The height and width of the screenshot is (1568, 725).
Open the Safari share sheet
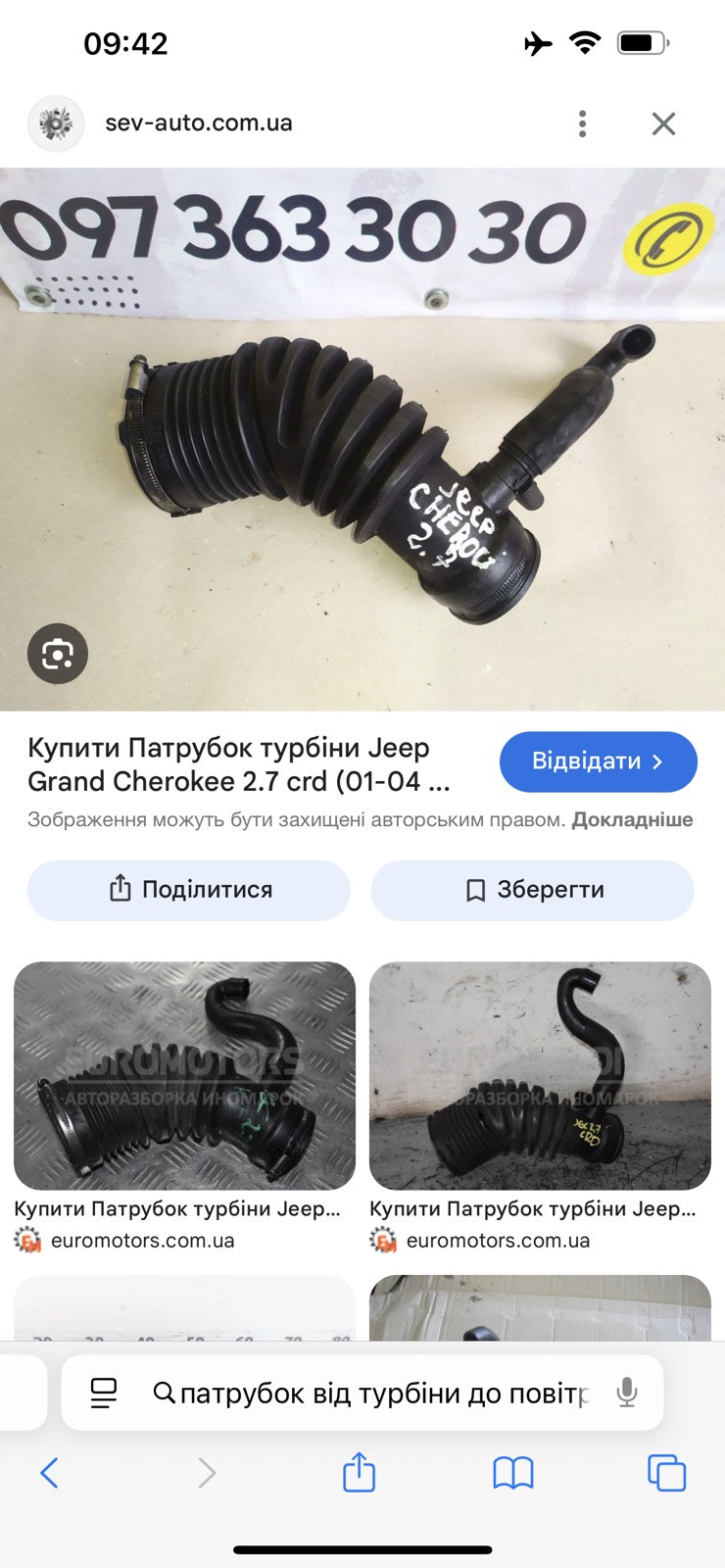click(359, 1473)
